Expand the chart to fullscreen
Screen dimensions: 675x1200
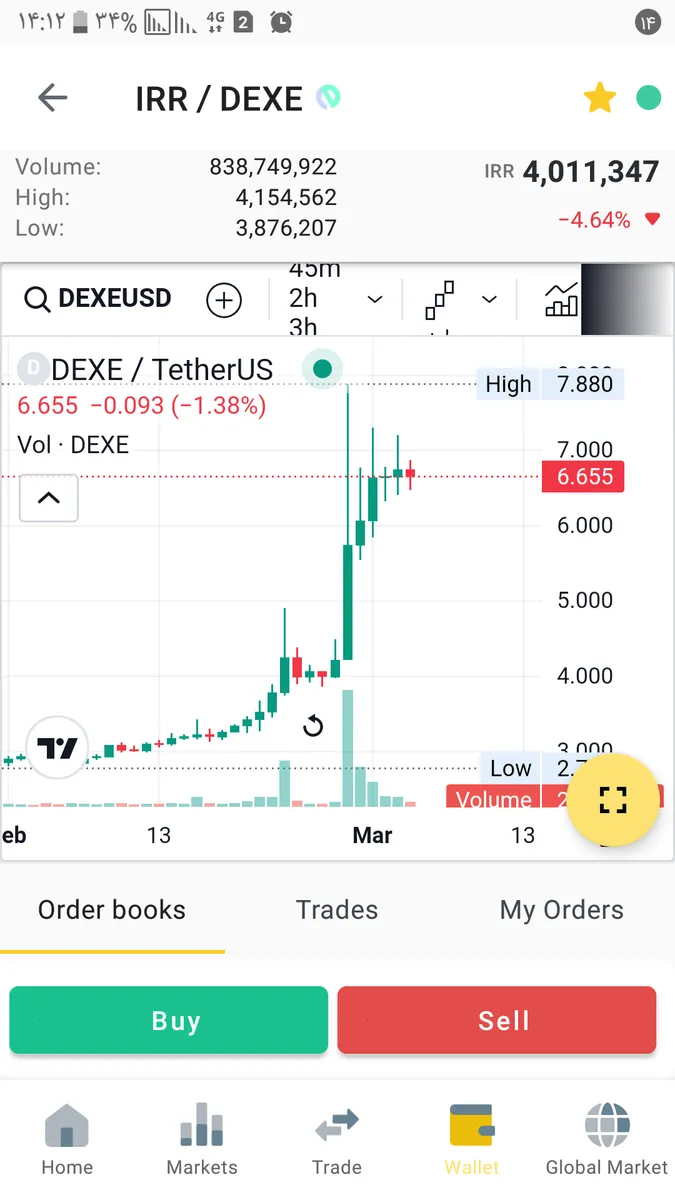pyautogui.click(x=612, y=799)
